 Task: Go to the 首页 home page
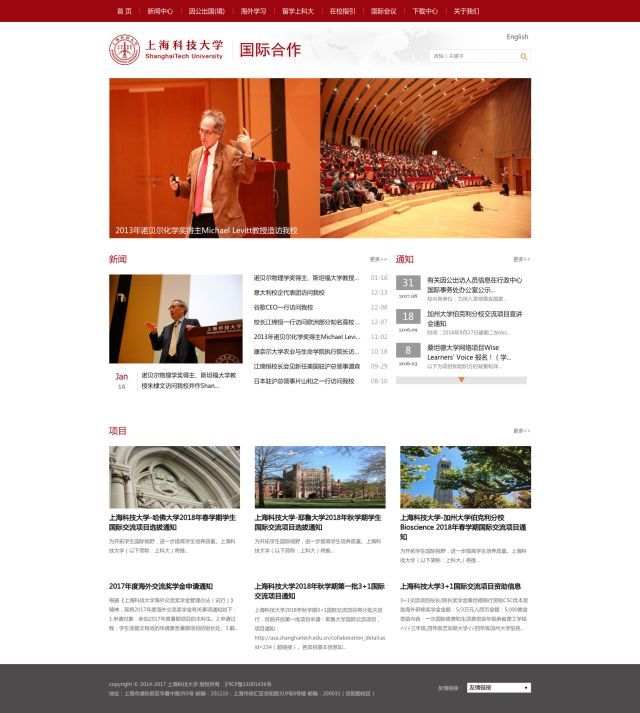tap(124, 11)
